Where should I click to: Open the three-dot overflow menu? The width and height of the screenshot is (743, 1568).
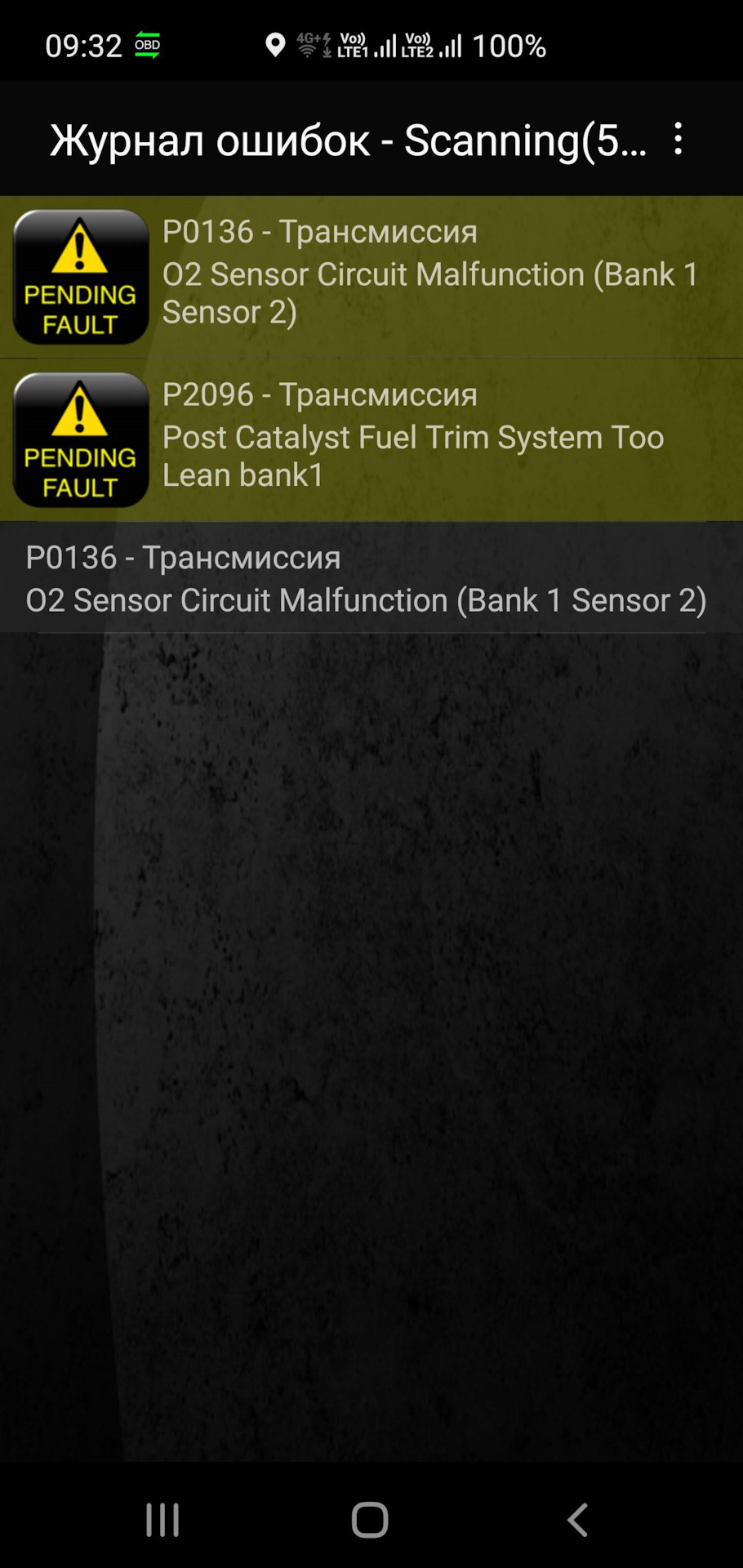click(x=678, y=139)
